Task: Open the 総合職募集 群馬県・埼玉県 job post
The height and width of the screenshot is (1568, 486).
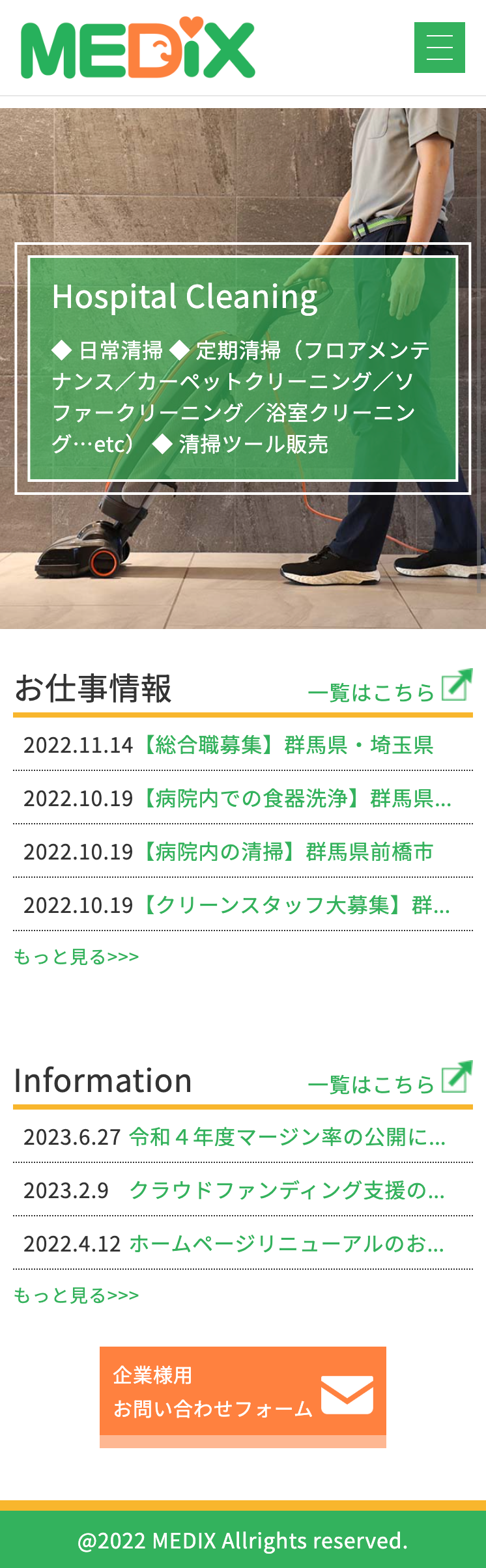Action: click(287, 745)
